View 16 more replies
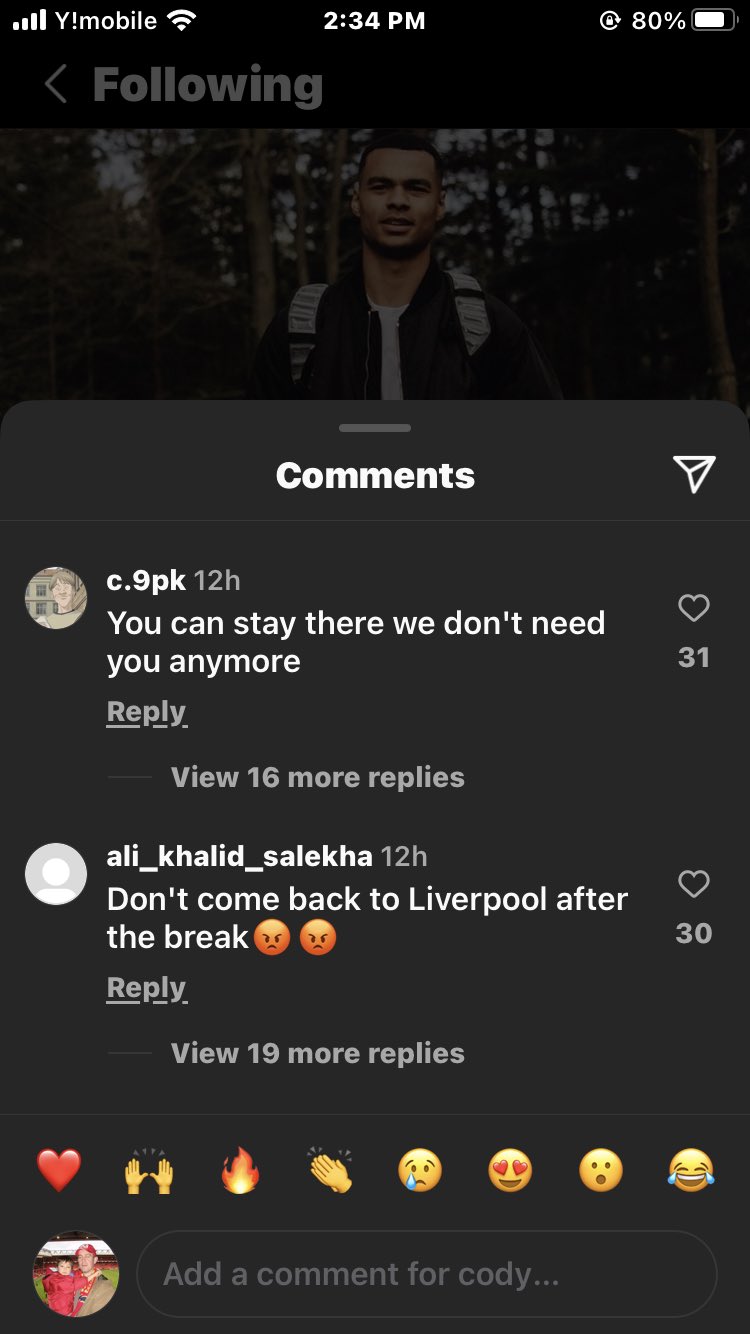The width and height of the screenshot is (750, 1334). coord(317,777)
